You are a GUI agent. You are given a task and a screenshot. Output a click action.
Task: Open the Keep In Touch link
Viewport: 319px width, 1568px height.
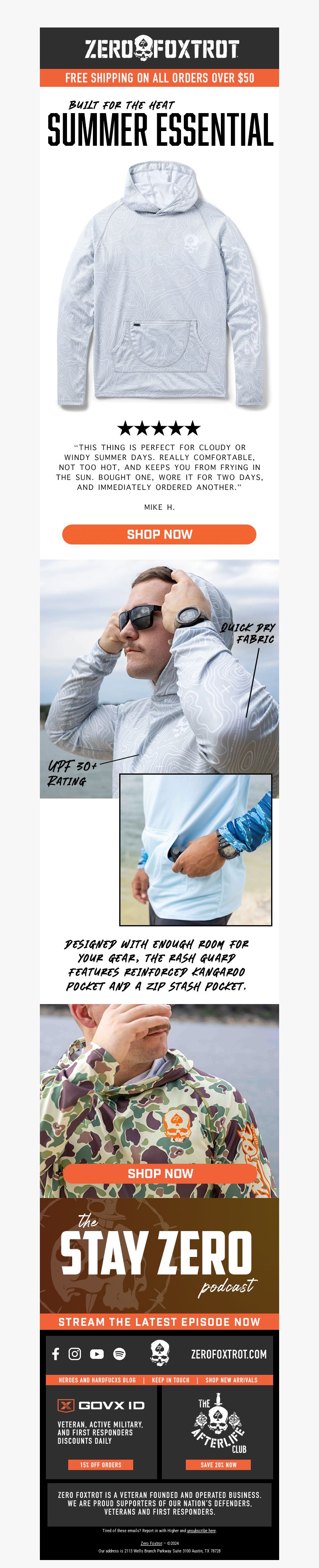point(170,1380)
